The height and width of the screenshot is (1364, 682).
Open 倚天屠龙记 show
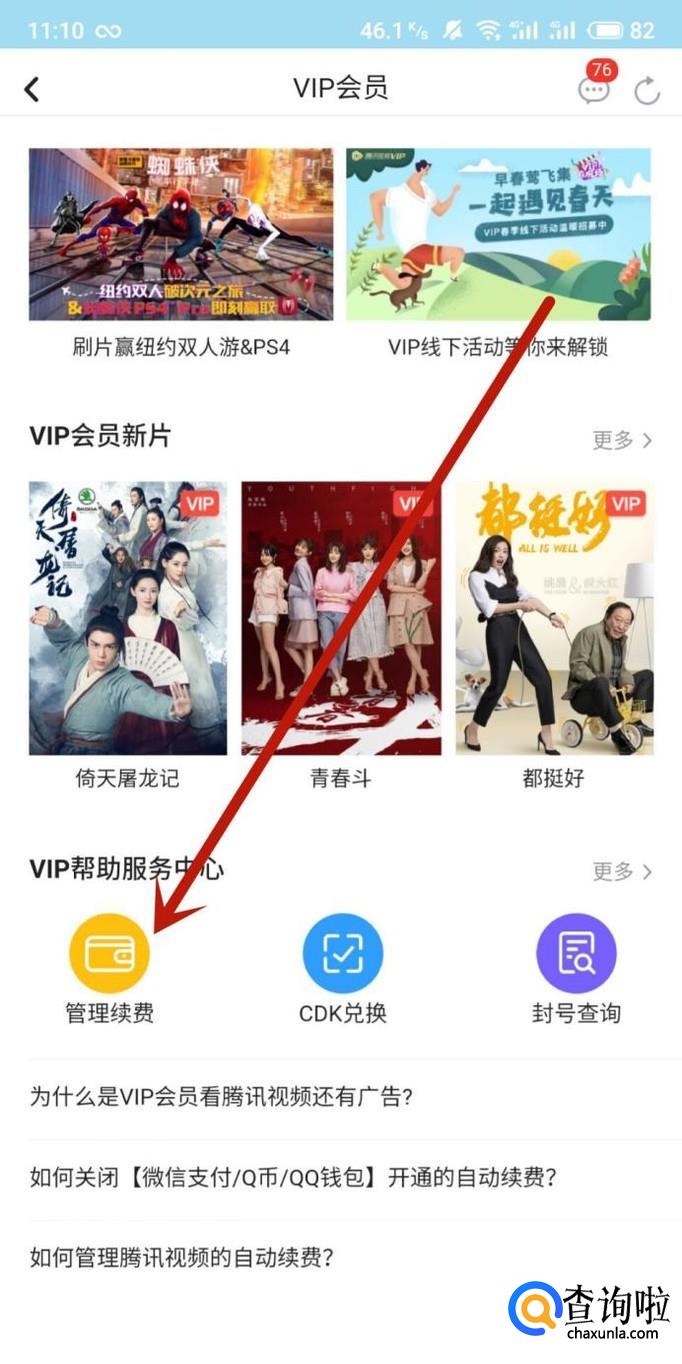(x=128, y=618)
